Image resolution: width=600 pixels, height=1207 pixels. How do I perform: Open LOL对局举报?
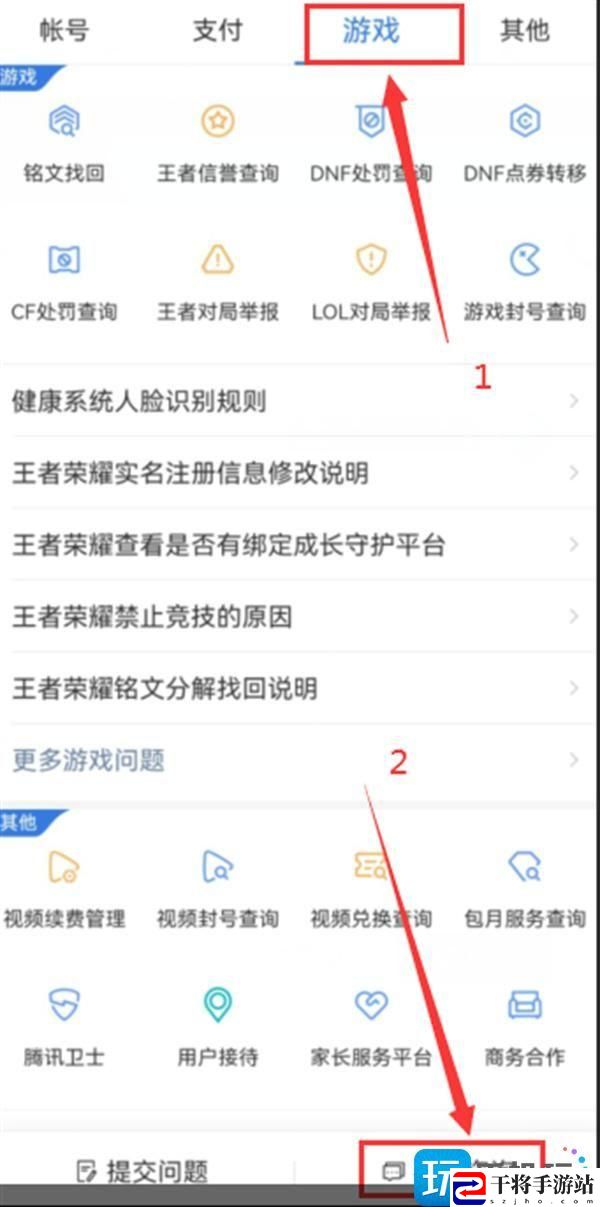[x=371, y=282]
